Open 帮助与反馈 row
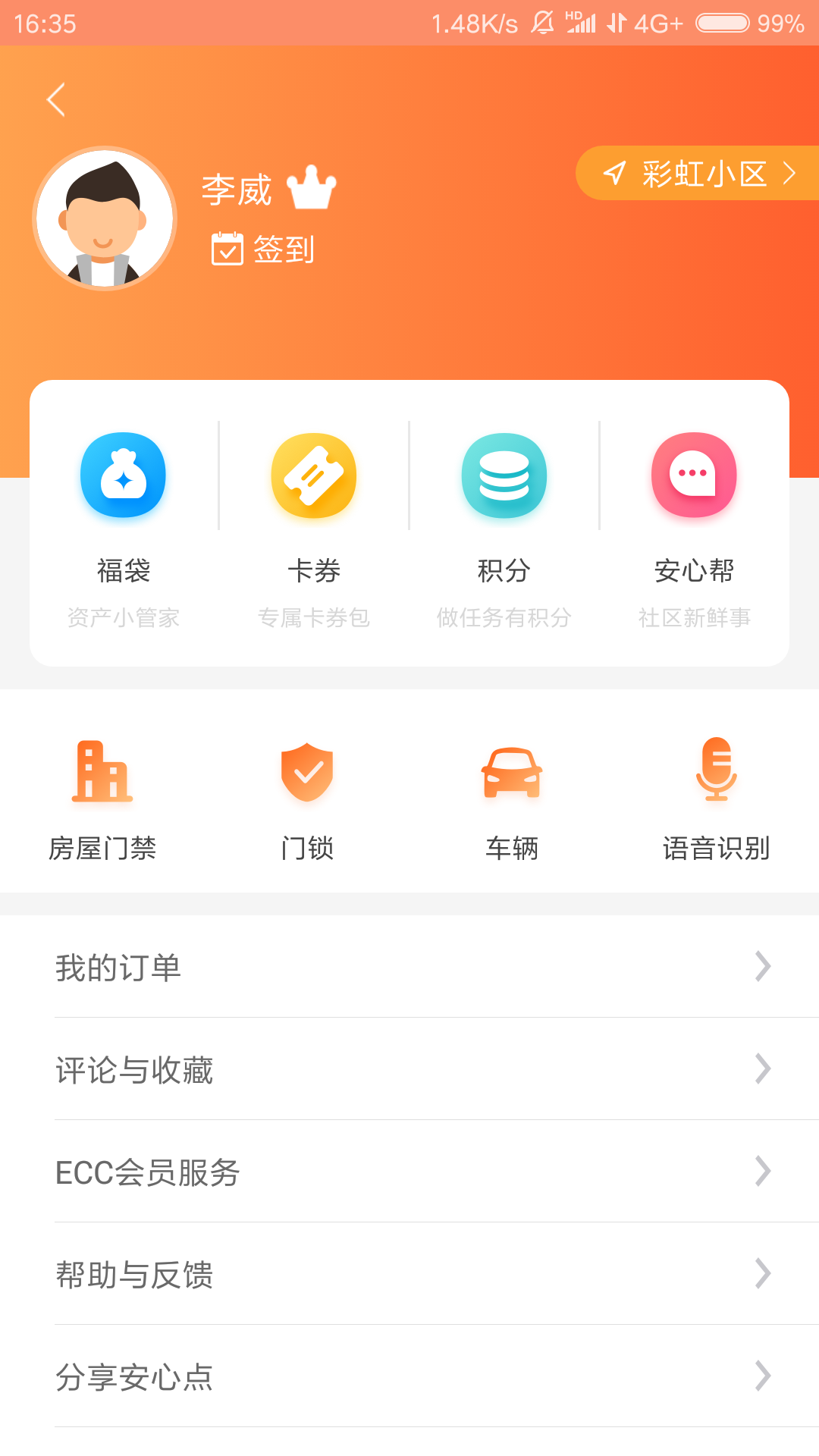 [x=409, y=1274]
